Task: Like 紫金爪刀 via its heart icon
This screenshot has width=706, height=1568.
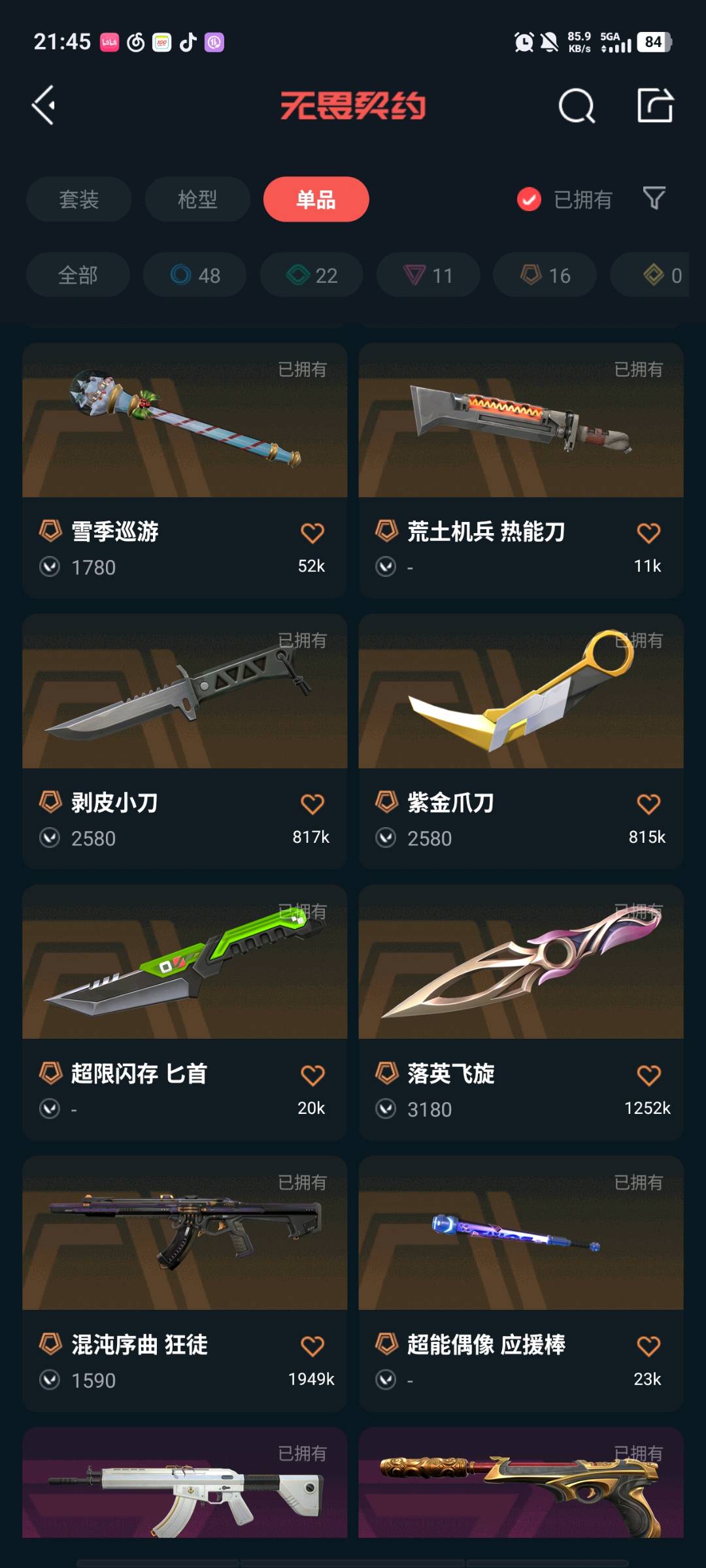Action: 648,804
